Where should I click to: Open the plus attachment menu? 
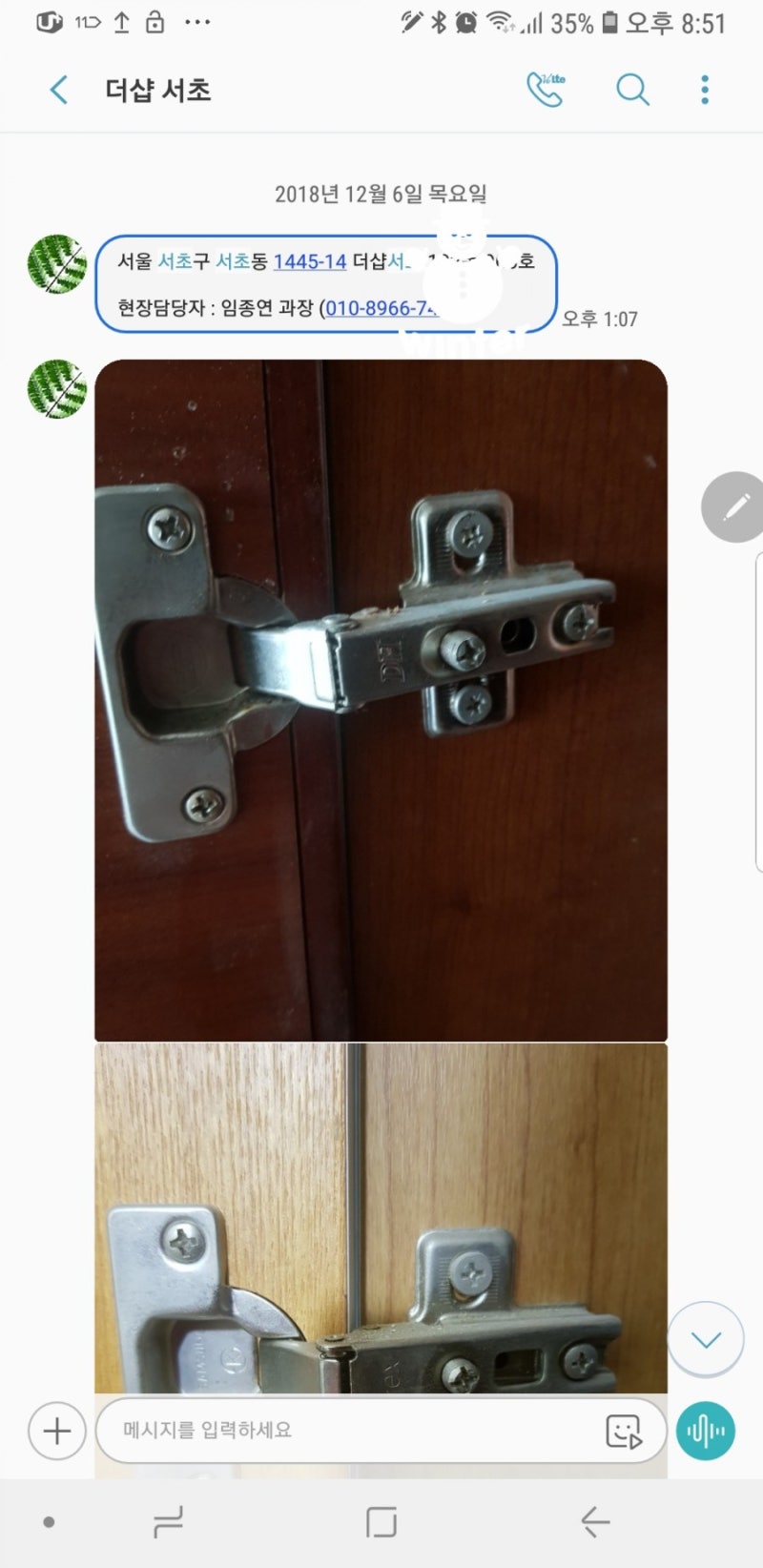(x=56, y=1431)
